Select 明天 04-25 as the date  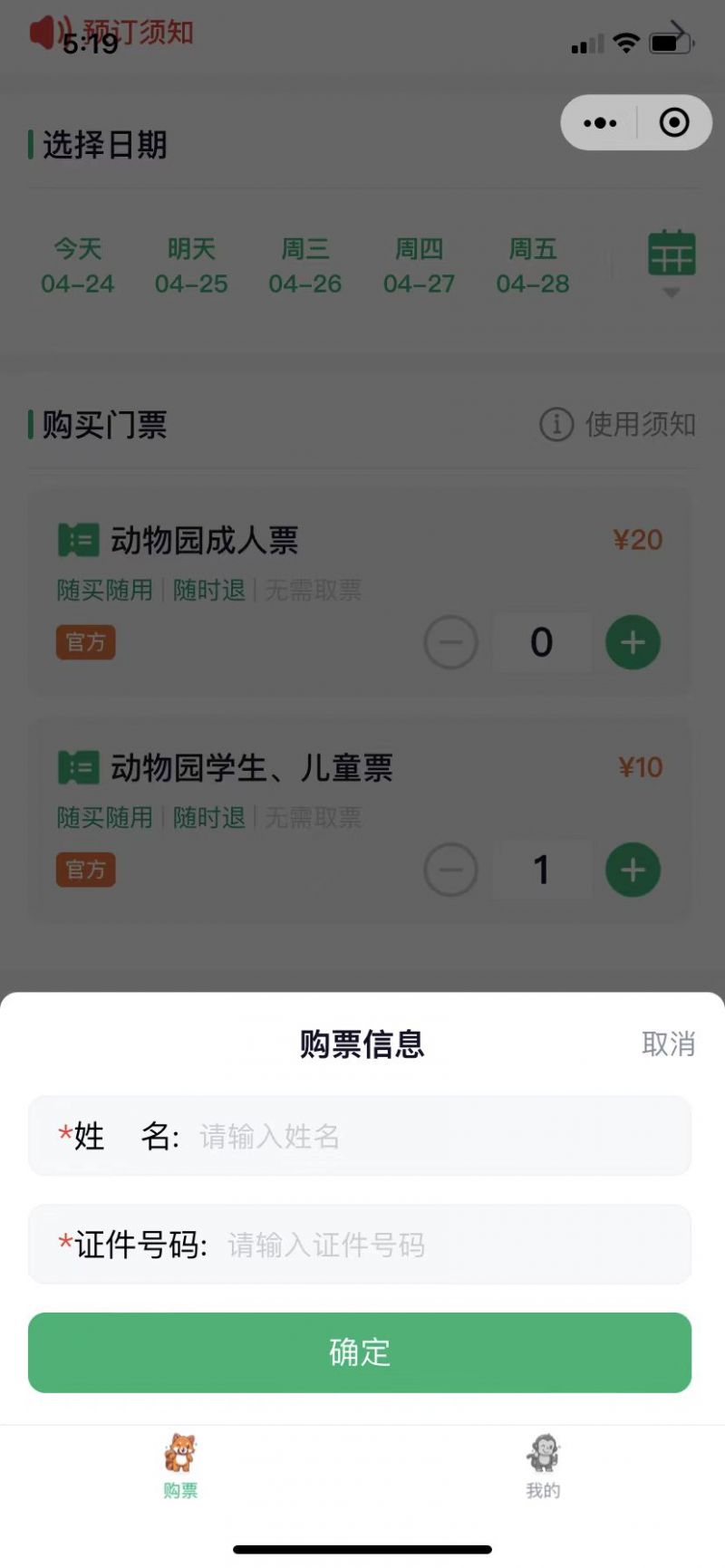(x=191, y=266)
